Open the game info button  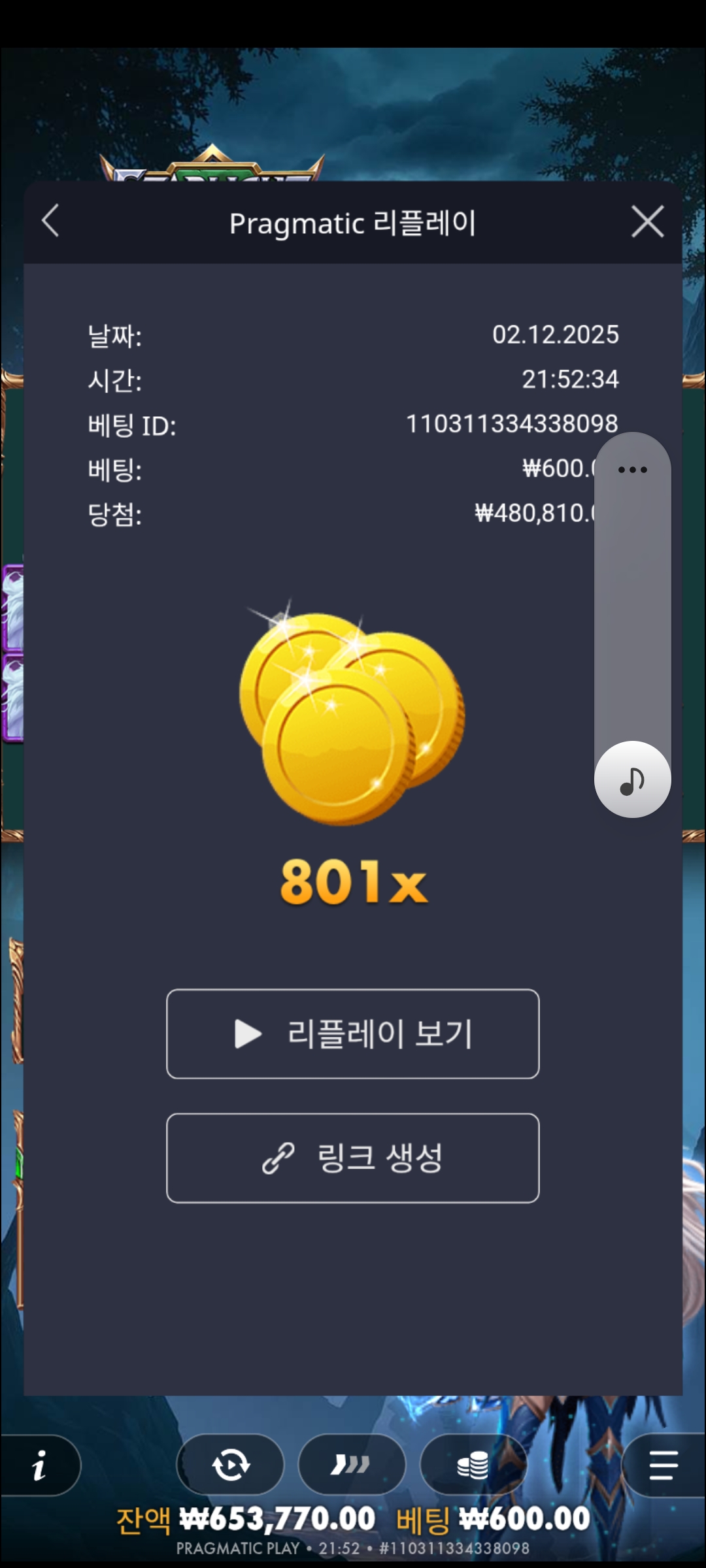pyautogui.click(x=39, y=1465)
